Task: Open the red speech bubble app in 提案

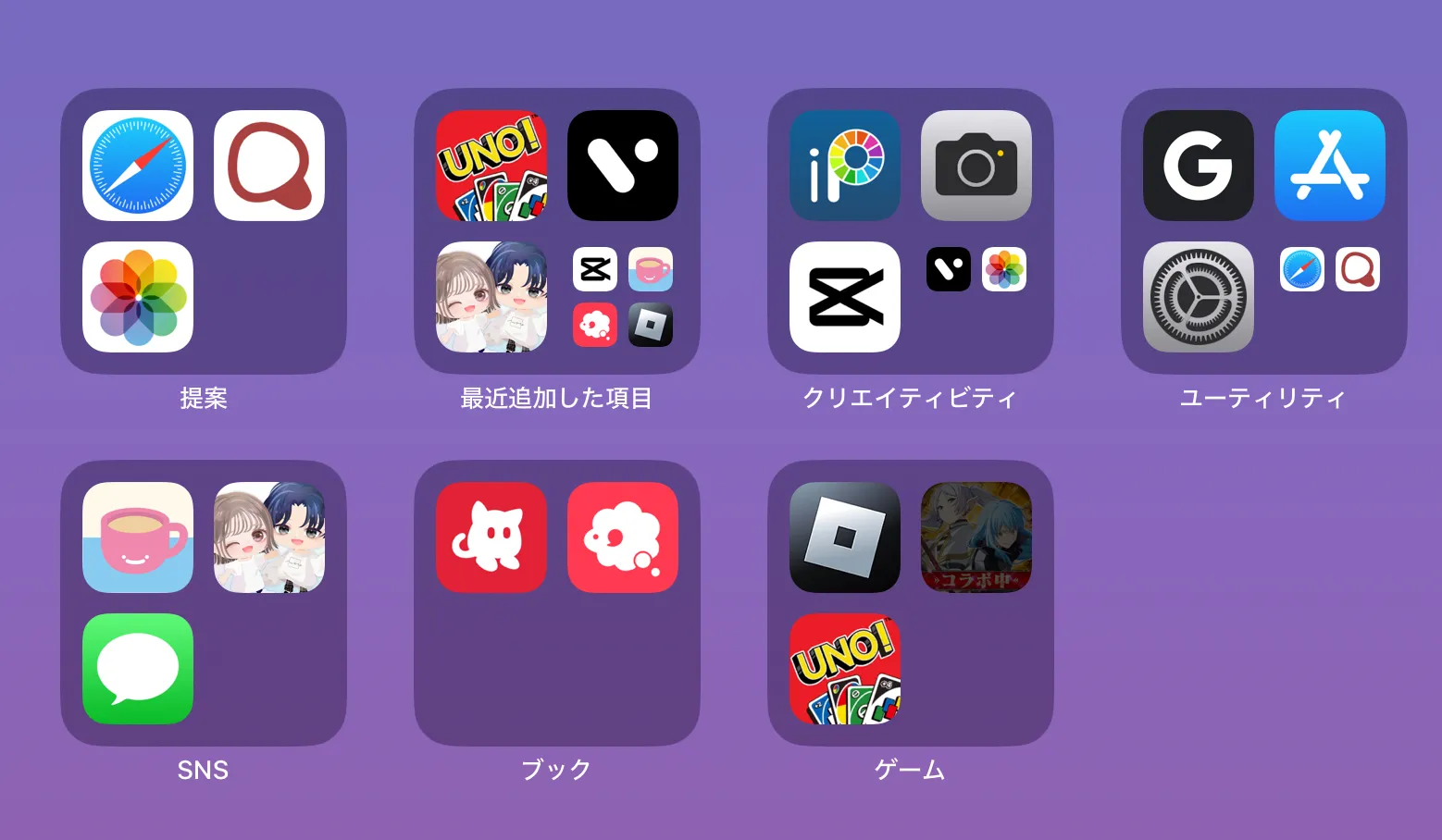Action: coord(269,166)
